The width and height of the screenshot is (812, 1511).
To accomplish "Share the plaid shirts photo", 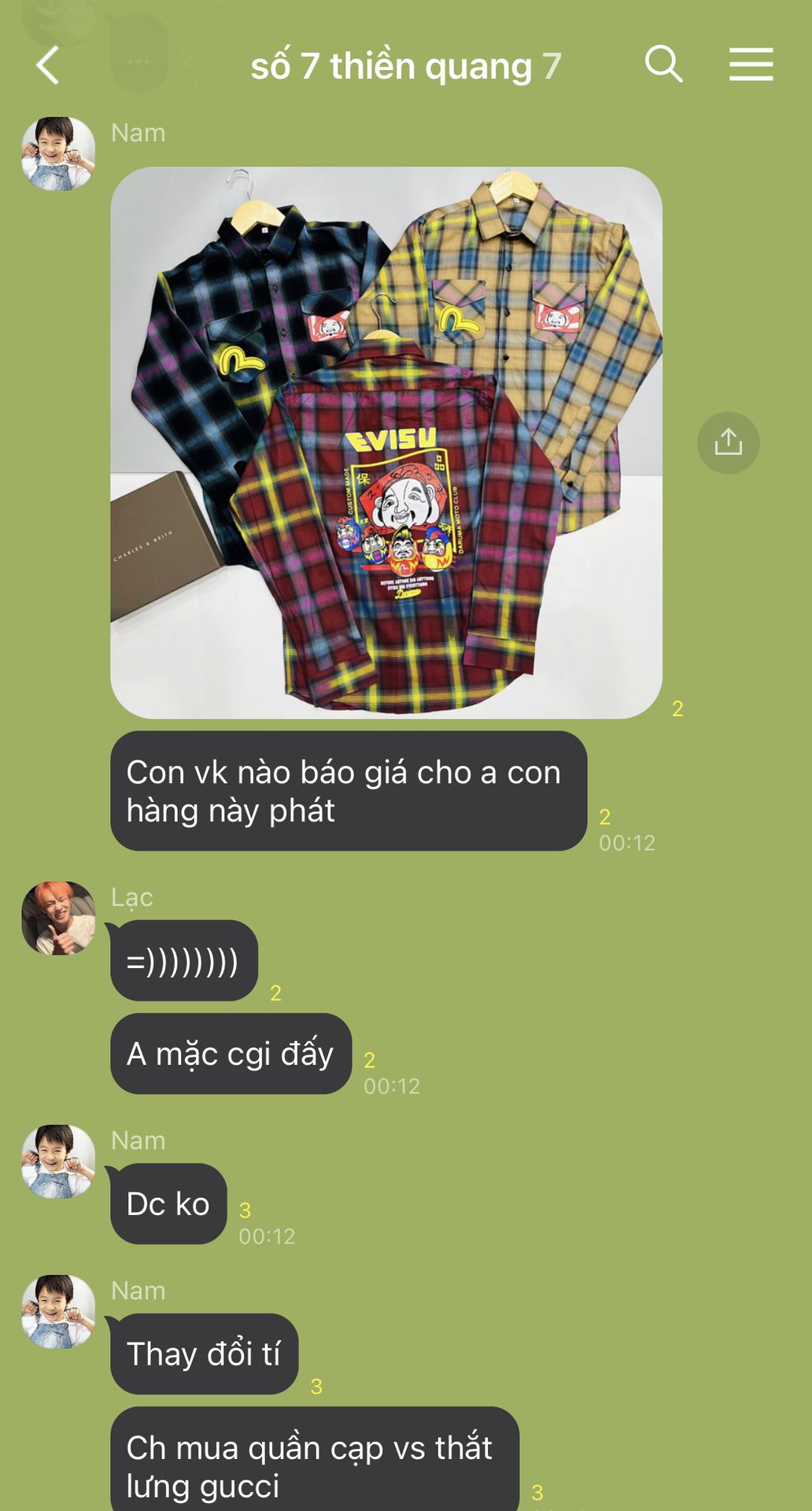I will click(728, 443).
